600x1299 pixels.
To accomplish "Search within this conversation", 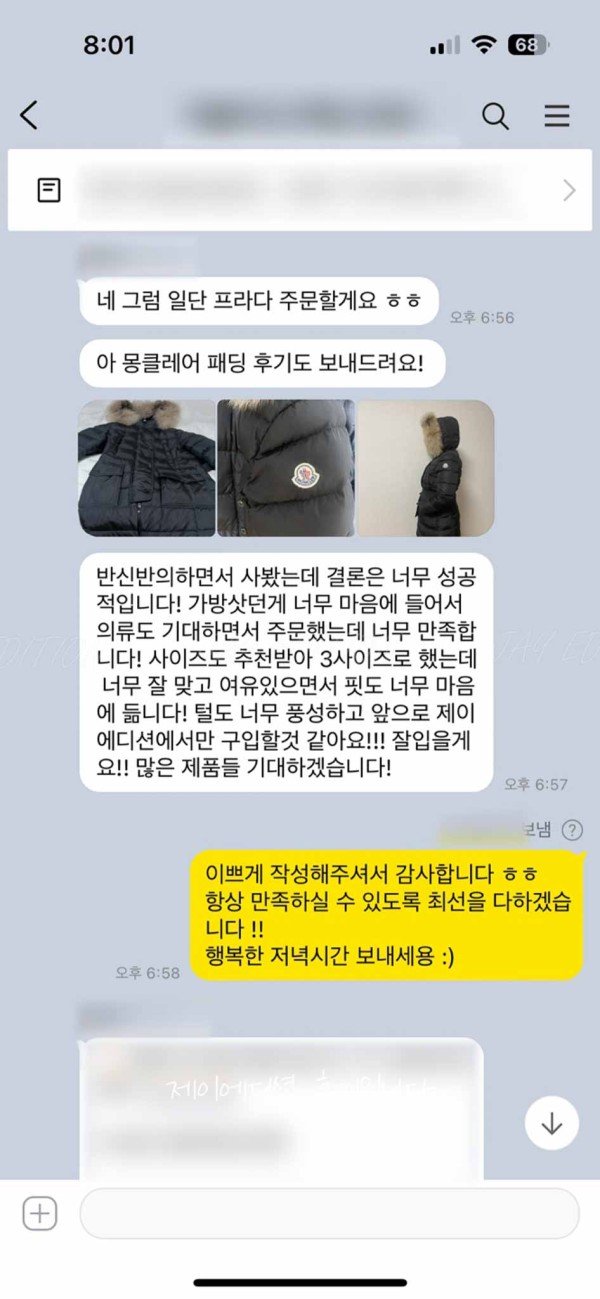I will (x=495, y=115).
